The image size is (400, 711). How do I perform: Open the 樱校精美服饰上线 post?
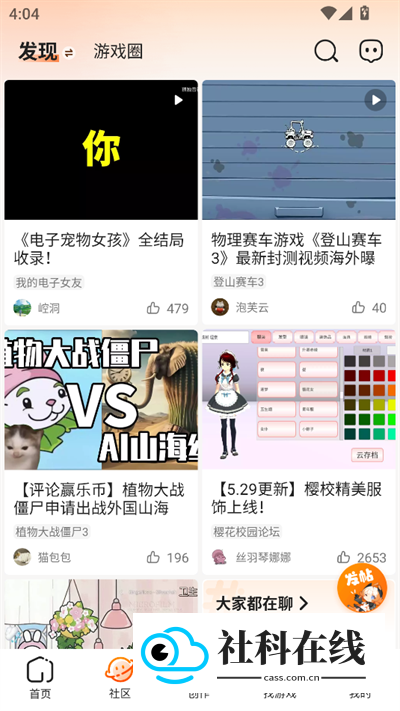pyautogui.click(x=299, y=452)
